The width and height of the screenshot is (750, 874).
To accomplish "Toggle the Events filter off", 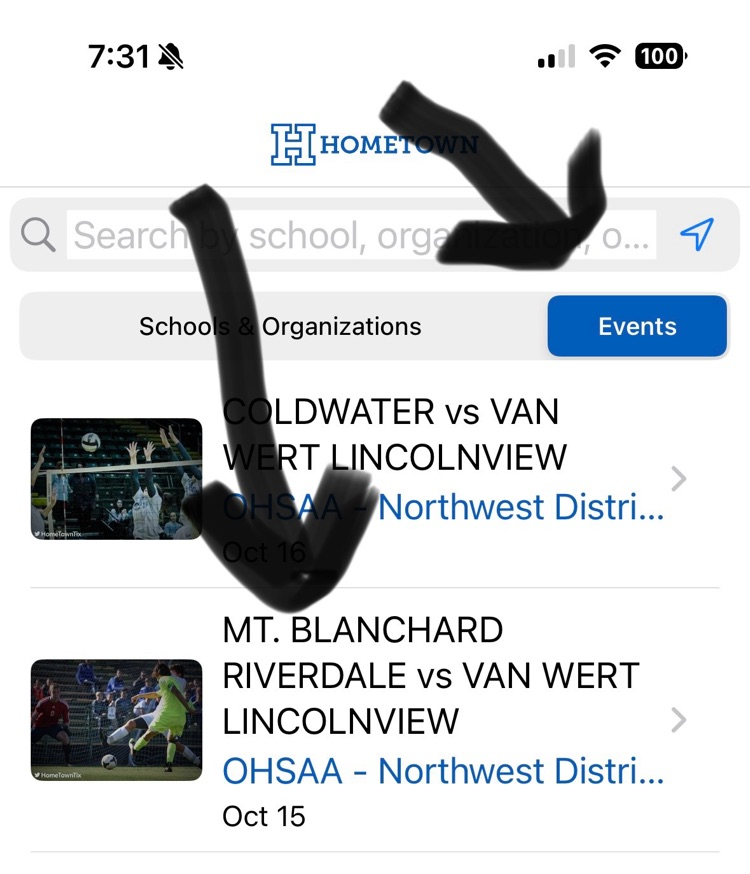I will point(637,326).
